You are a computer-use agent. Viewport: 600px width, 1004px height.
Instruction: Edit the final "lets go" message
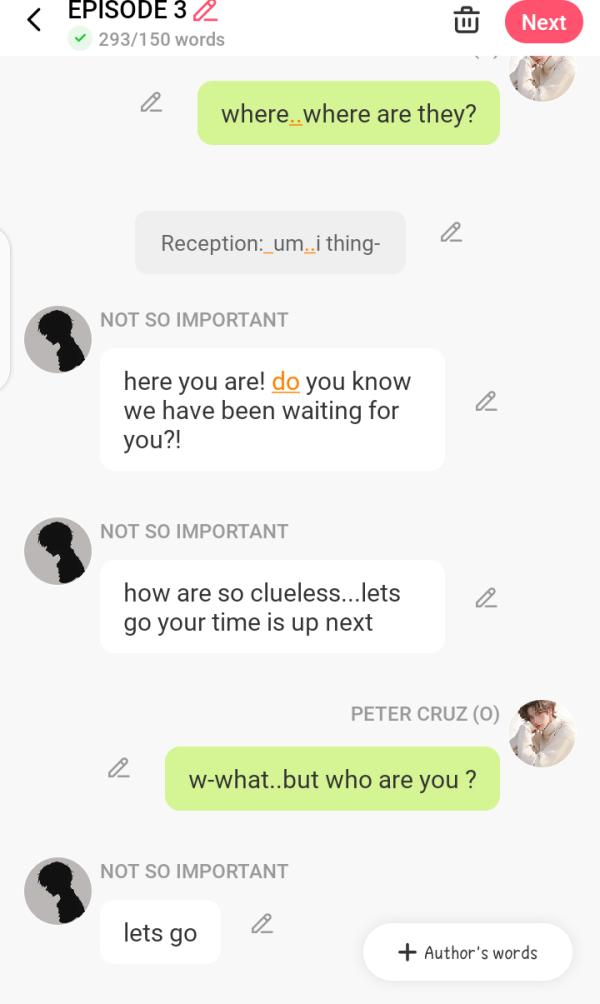[262, 924]
